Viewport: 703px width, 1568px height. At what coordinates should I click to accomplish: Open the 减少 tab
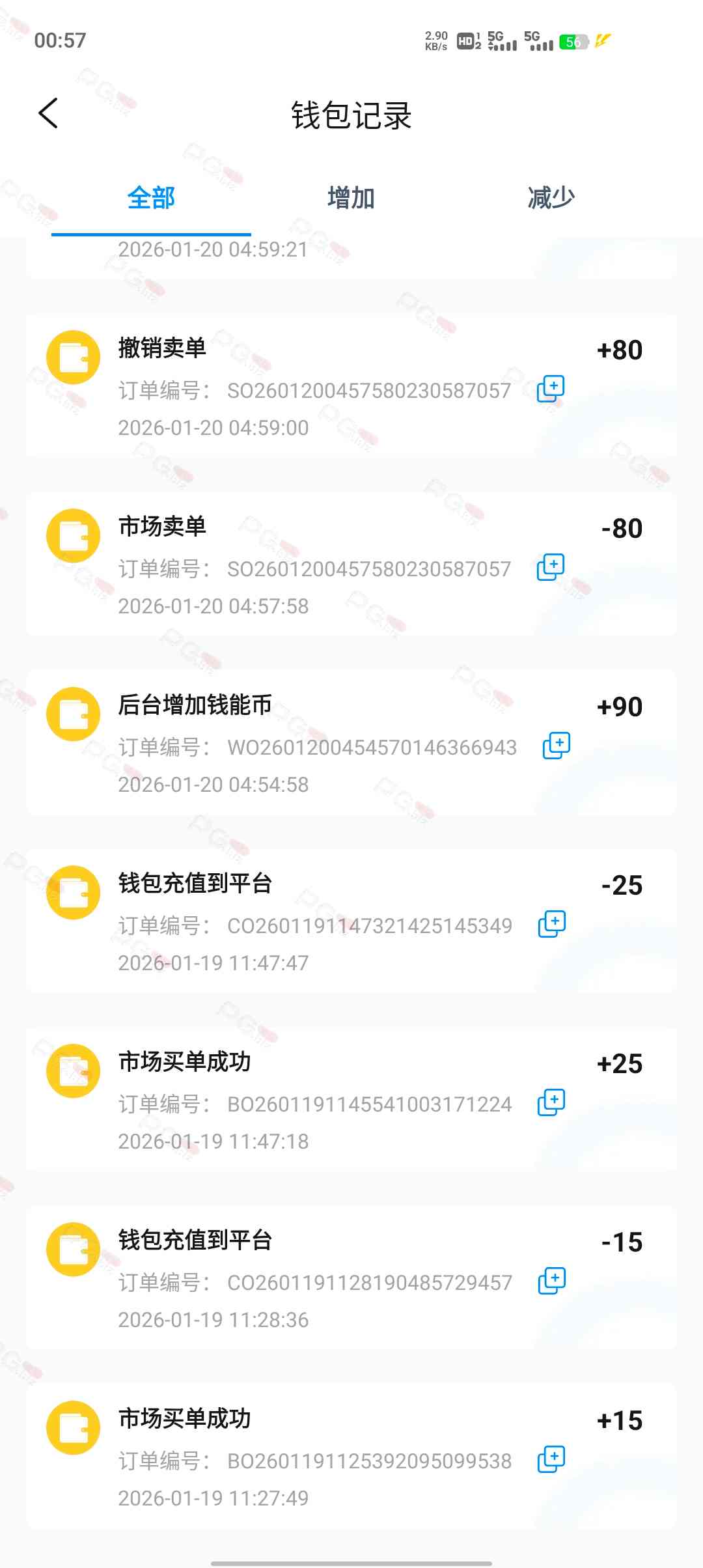click(x=551, y=198)
